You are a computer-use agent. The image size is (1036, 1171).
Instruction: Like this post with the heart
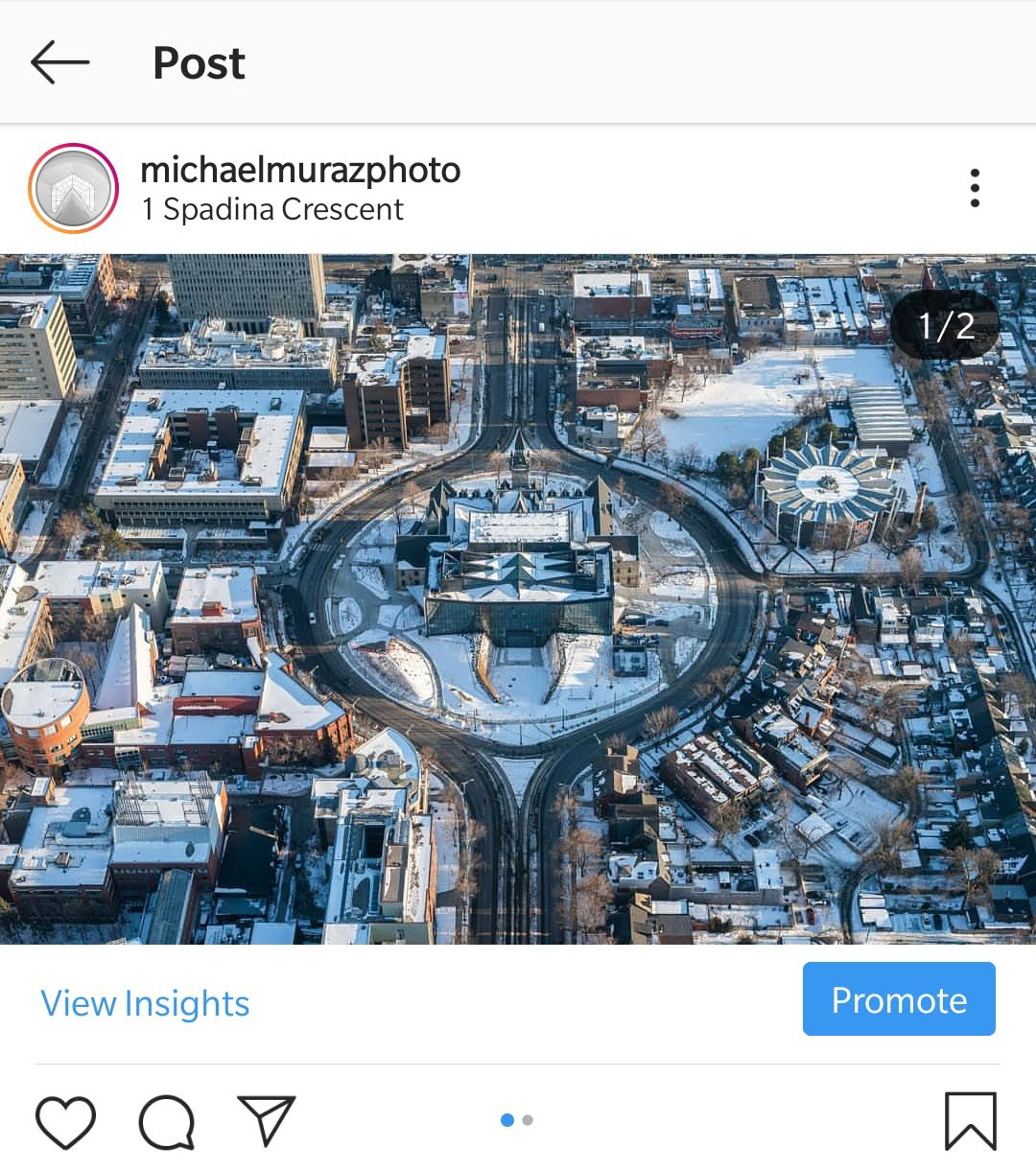(x=65, y=1120)
